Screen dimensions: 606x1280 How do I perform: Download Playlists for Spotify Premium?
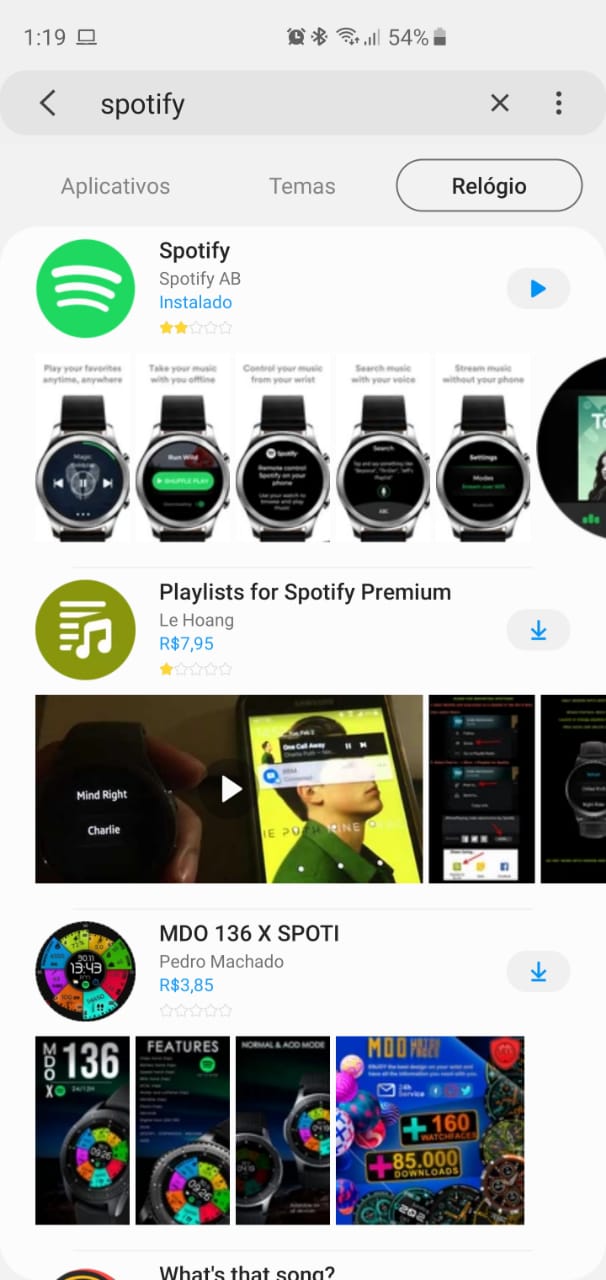pyautogui.click(x=538, y=630)
